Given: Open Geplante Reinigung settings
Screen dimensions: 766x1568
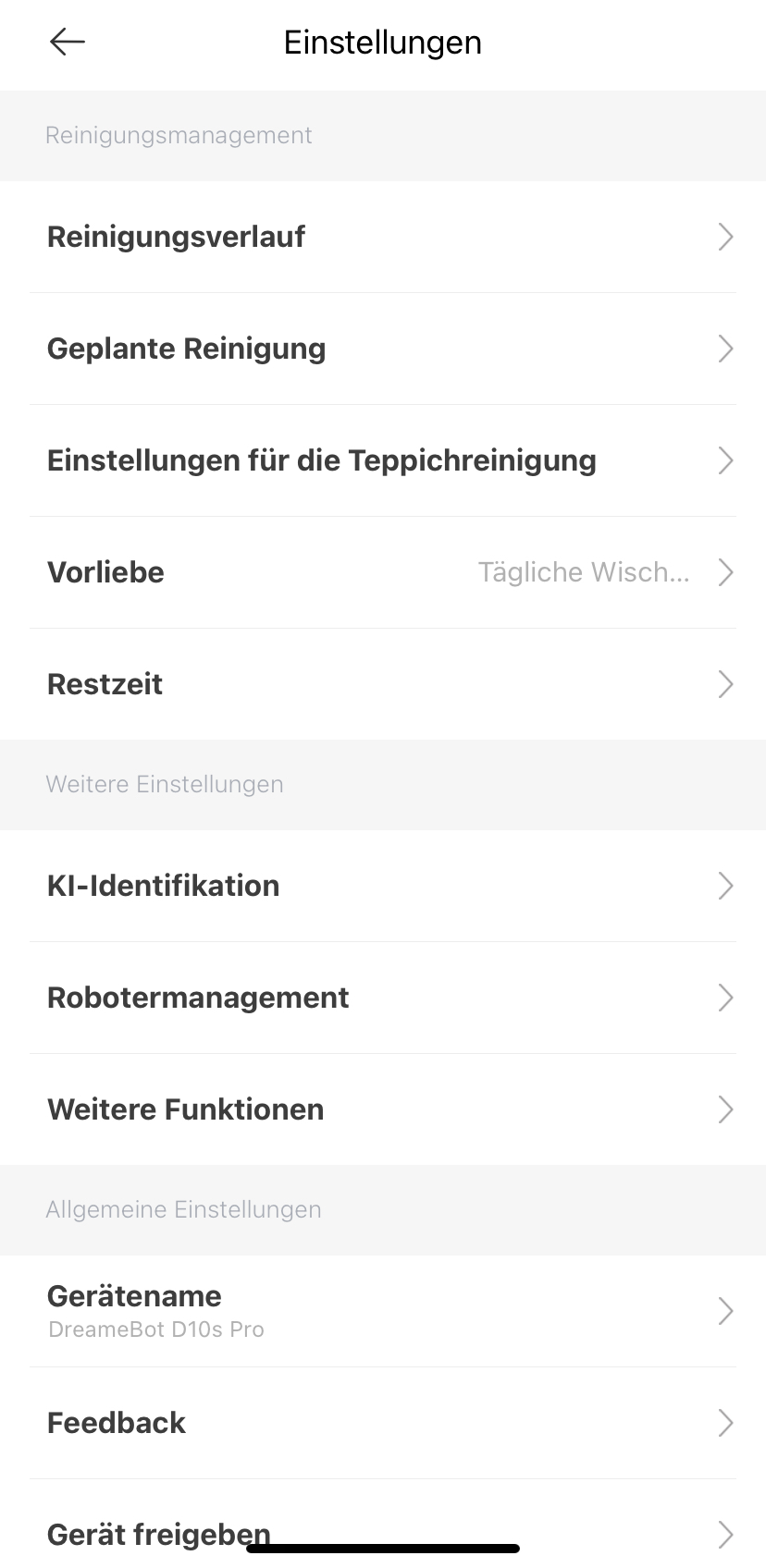Looking at the screenshot, I should pos(383,349).
